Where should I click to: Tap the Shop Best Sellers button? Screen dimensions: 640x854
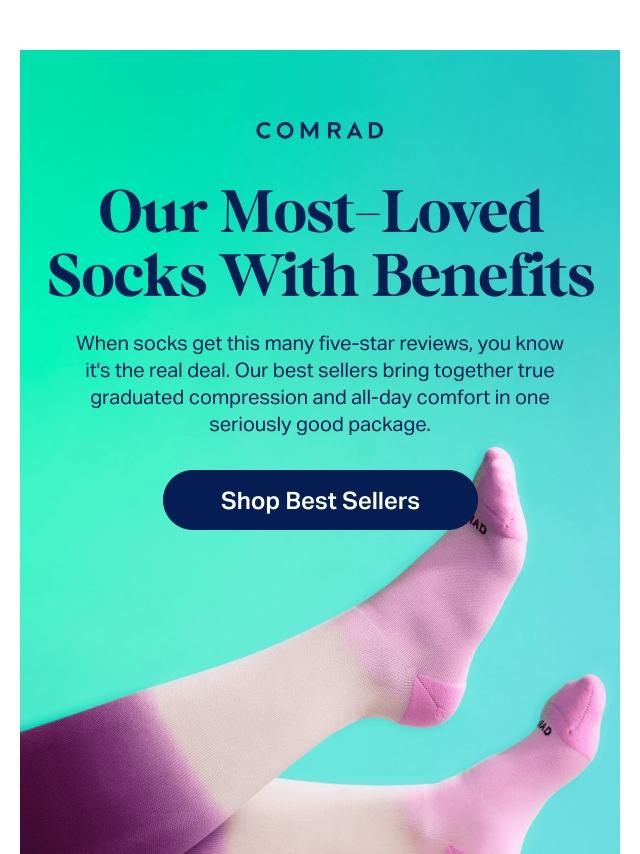coord(320,500)
